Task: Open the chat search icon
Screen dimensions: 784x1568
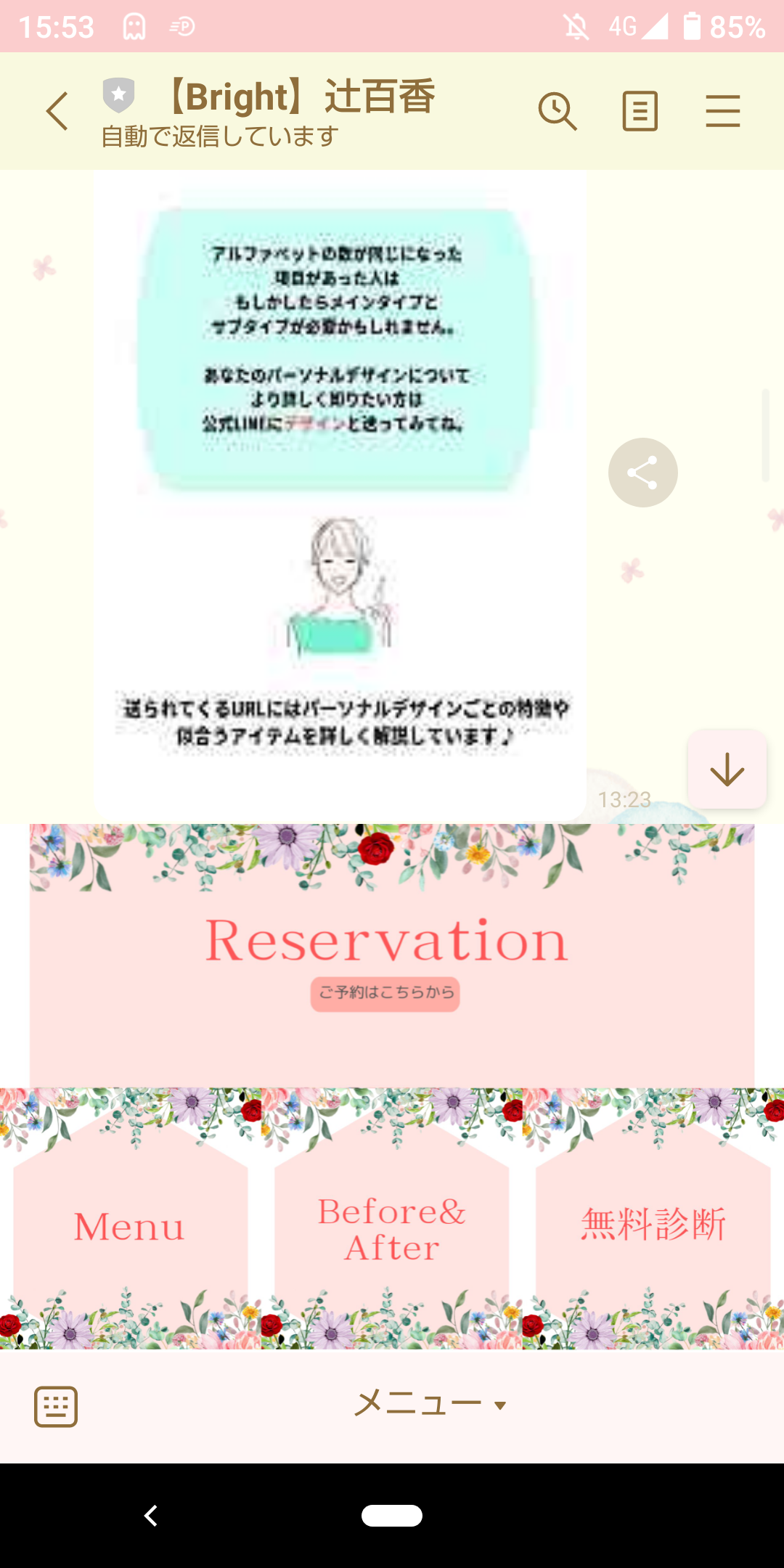Action: (x=558, y=109)
